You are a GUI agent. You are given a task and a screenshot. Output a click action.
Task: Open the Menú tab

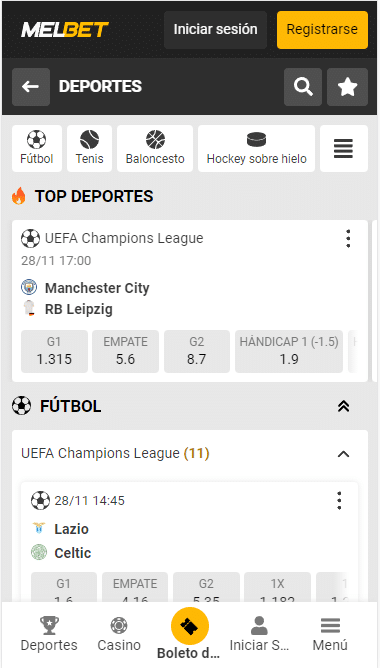click(x=330, y=634)
